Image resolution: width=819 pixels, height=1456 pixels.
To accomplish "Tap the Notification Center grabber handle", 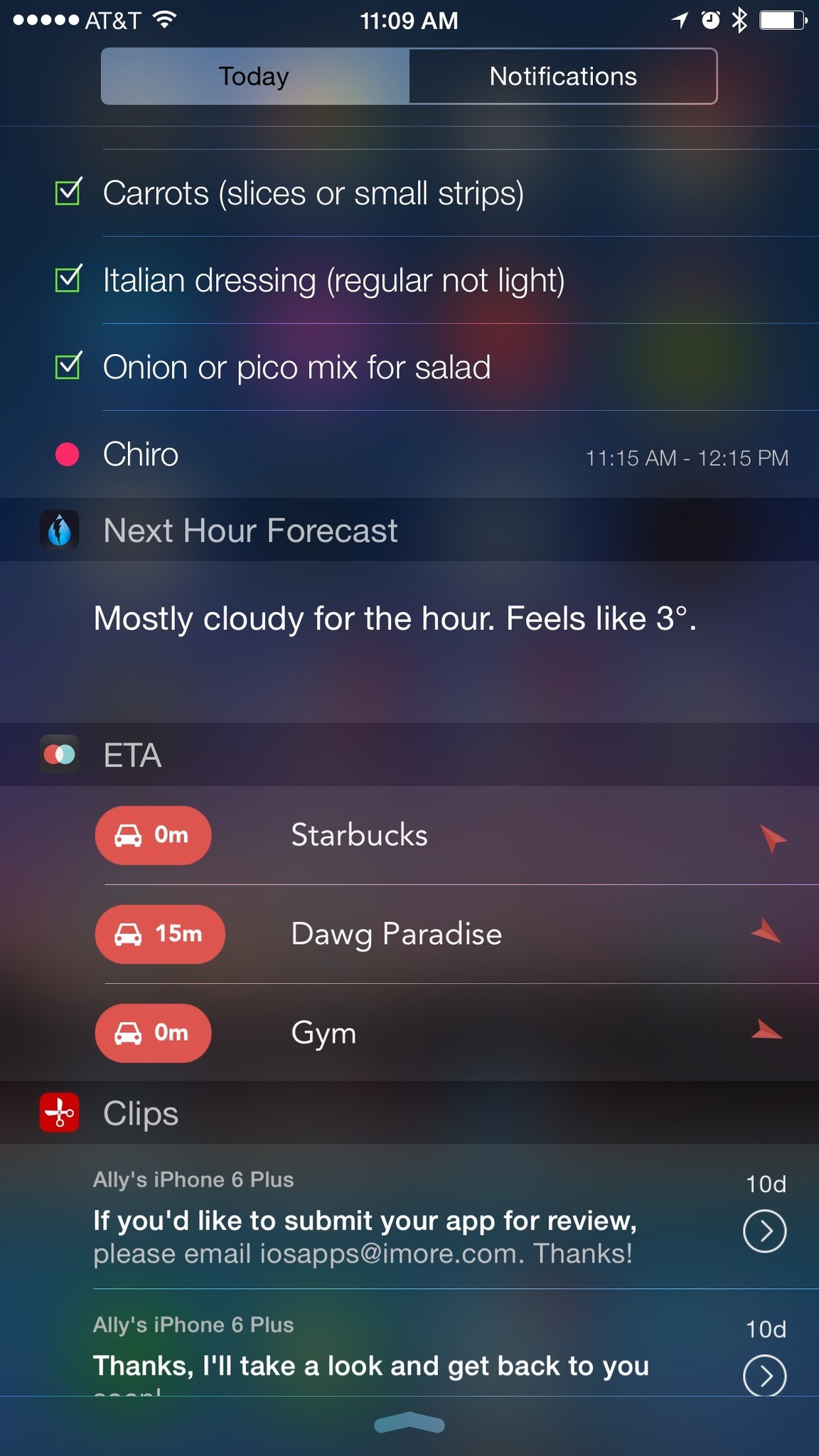I will (409, 1423).
